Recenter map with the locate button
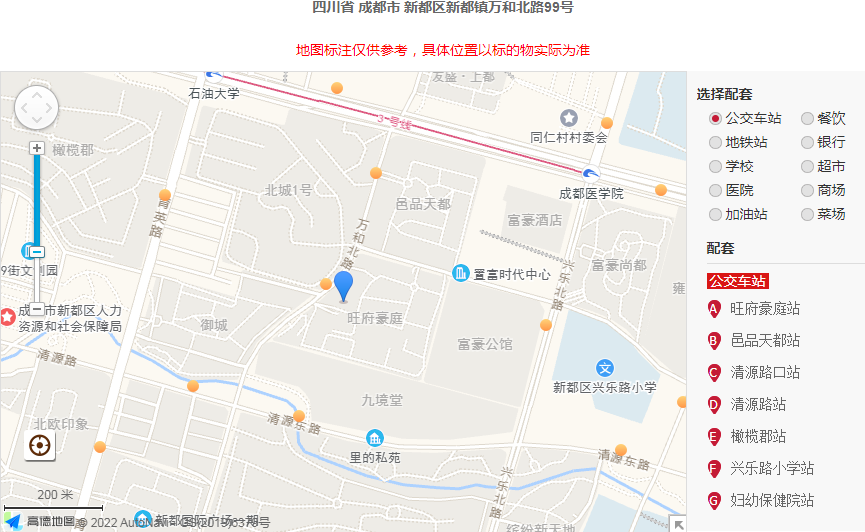The height and width of the screenshot is (532, 865). point(40,446)
